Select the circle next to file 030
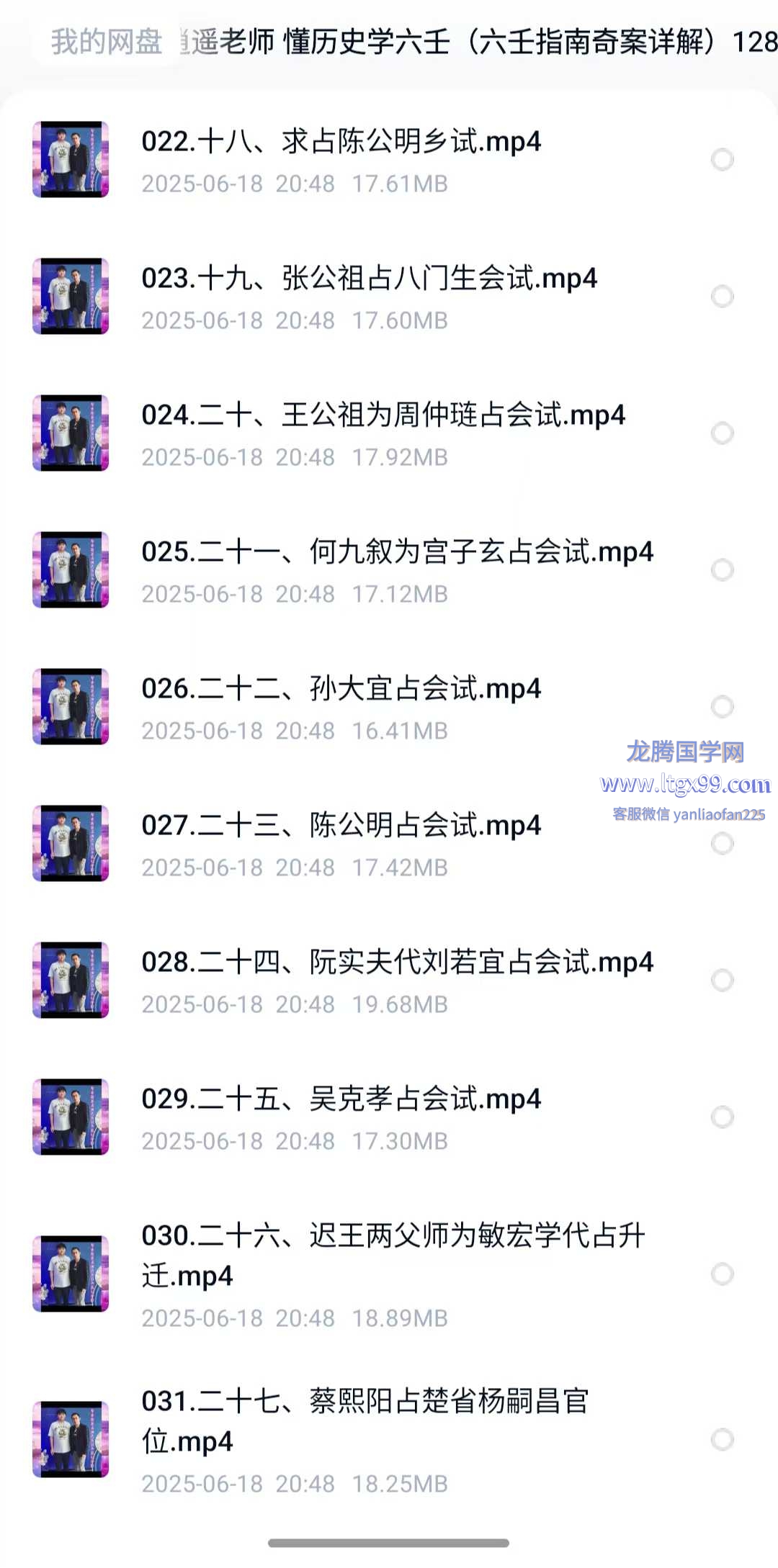 (x=722, y=1274)
